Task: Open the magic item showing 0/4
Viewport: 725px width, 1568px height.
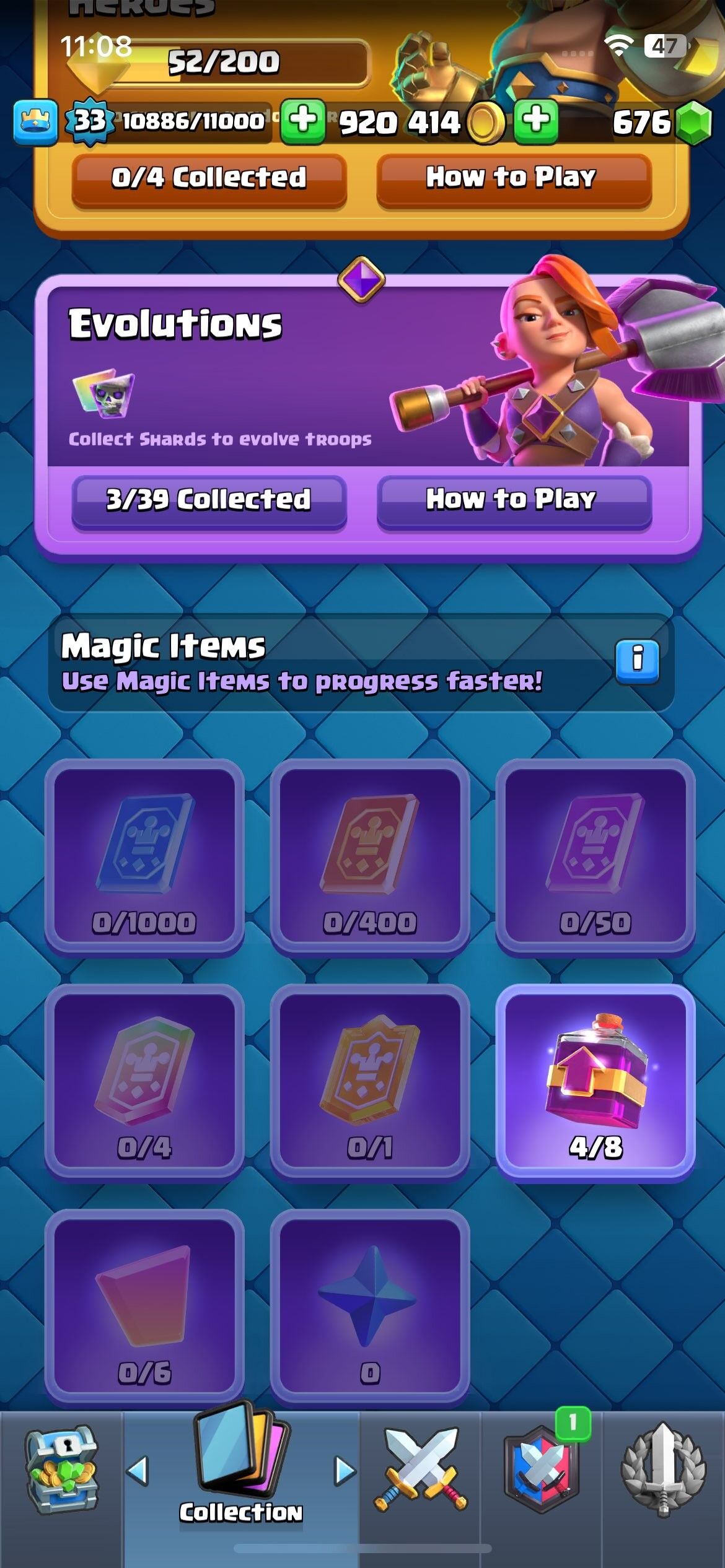Action: click(x=144, y=1081)
